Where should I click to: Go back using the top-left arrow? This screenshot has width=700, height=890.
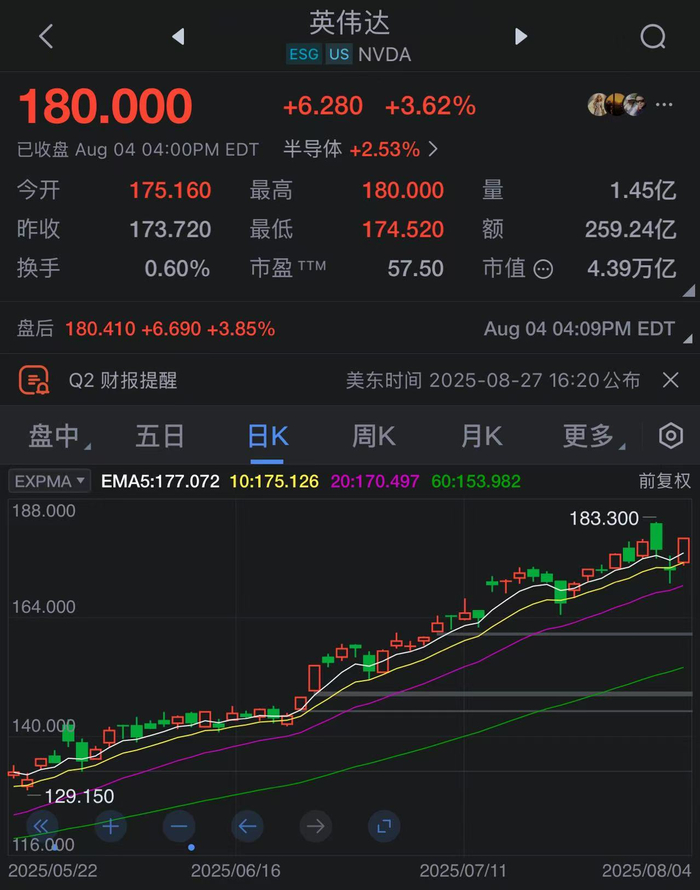(x=46, y=36)
